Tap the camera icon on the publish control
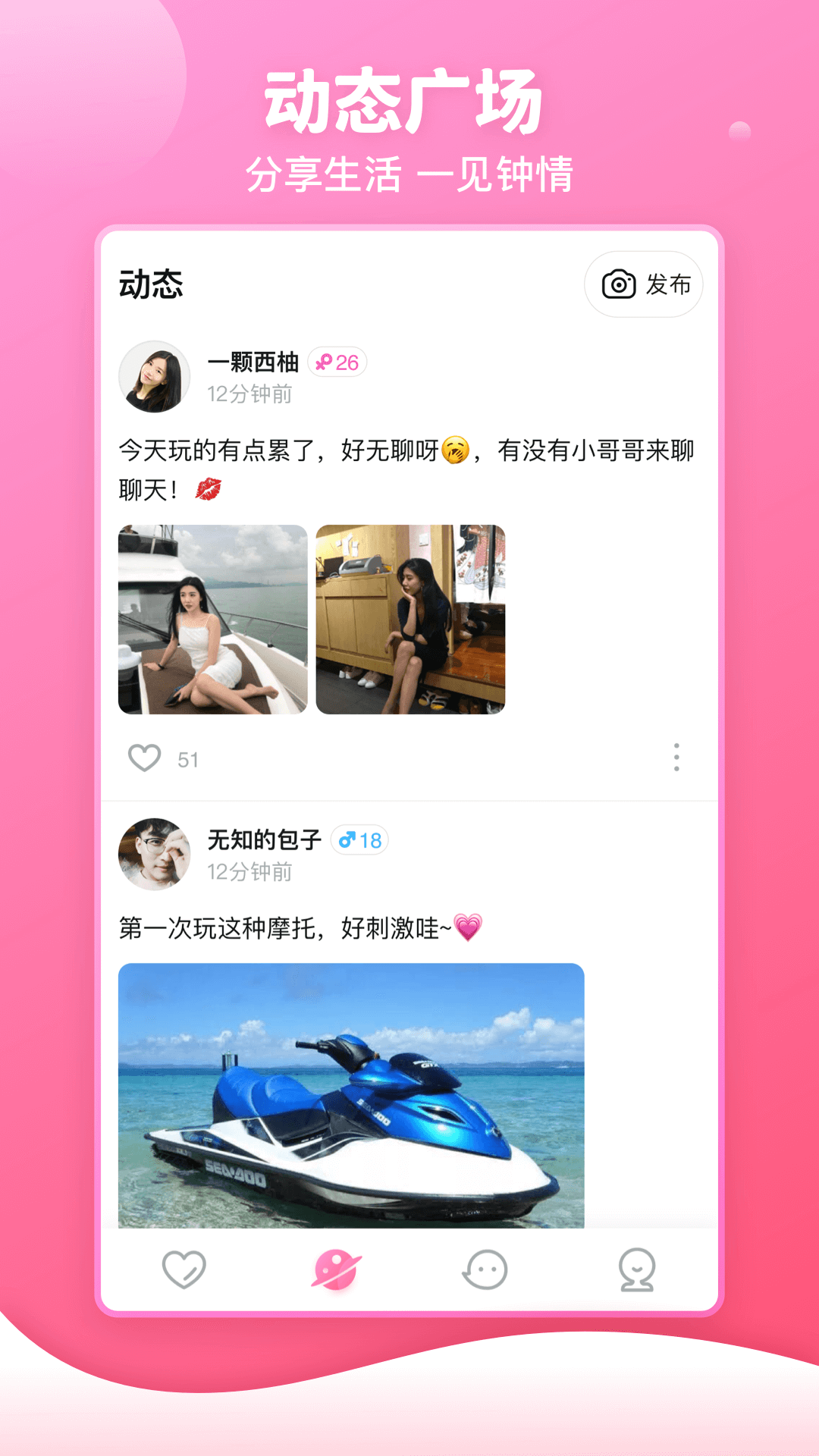Image resolution: width=819 pixels, height=1456 pixels. click(x=619, y=284)
